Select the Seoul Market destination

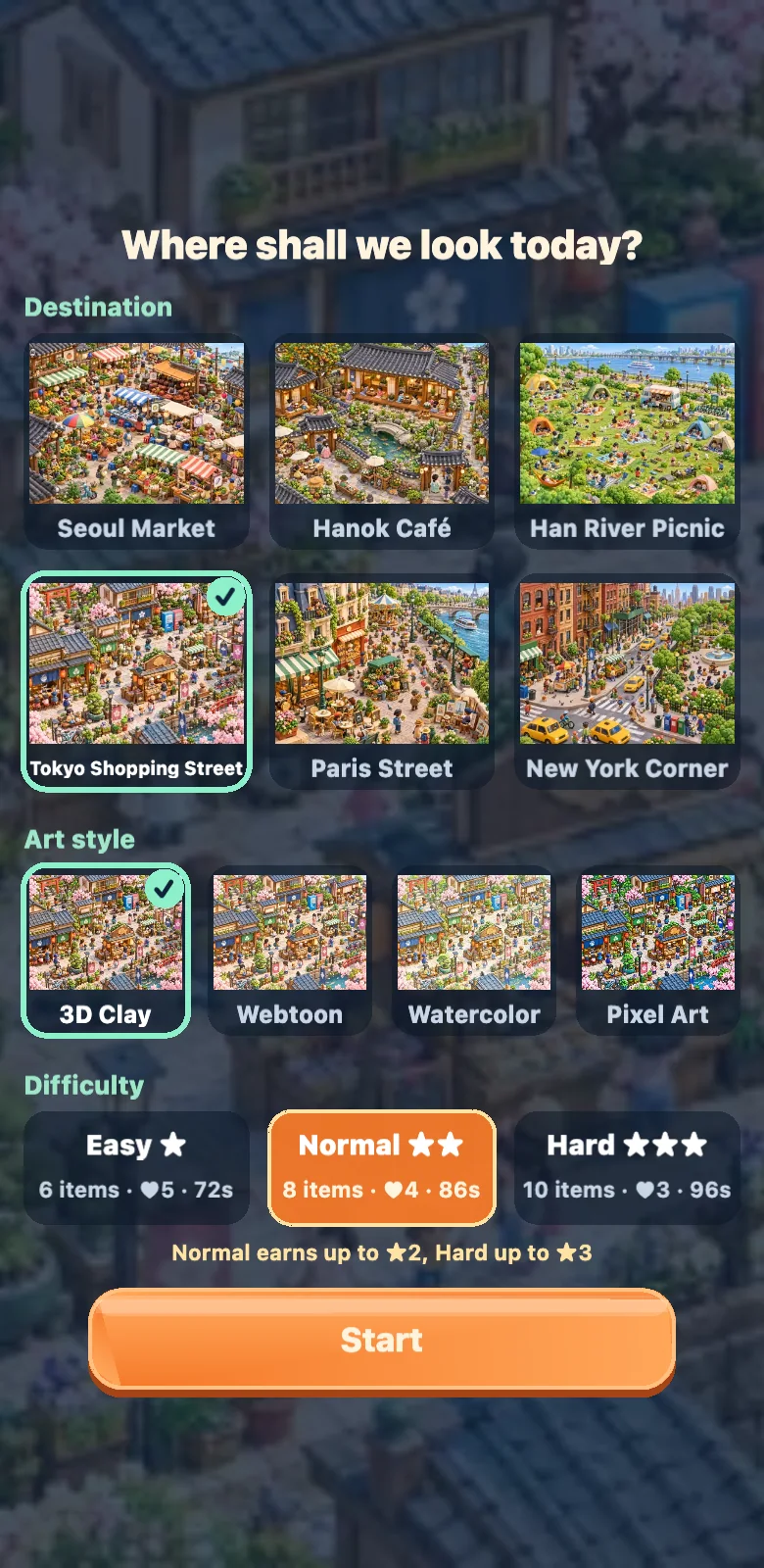[136, 442]
